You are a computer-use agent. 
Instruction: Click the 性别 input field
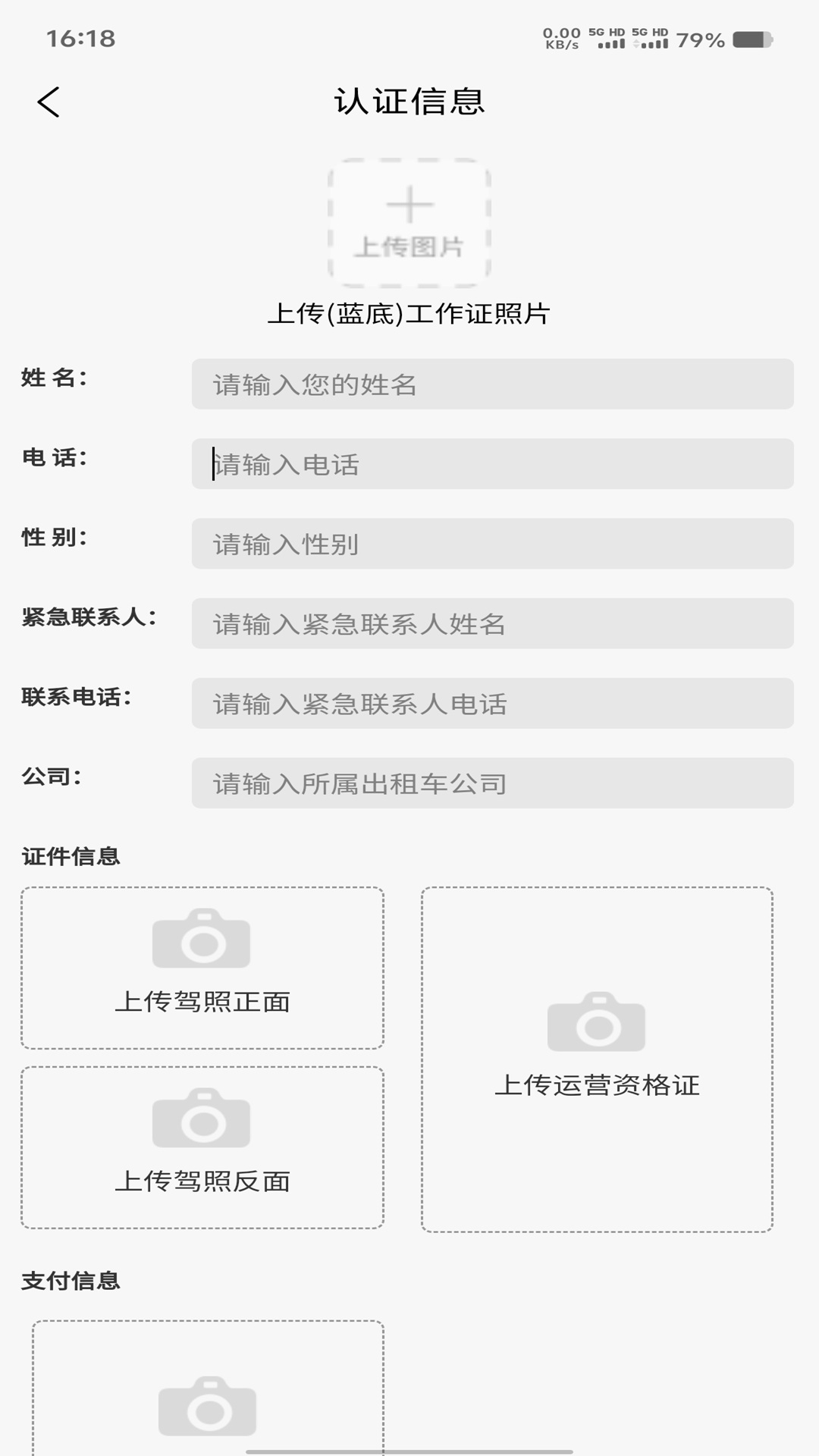[x=493, y=543]
